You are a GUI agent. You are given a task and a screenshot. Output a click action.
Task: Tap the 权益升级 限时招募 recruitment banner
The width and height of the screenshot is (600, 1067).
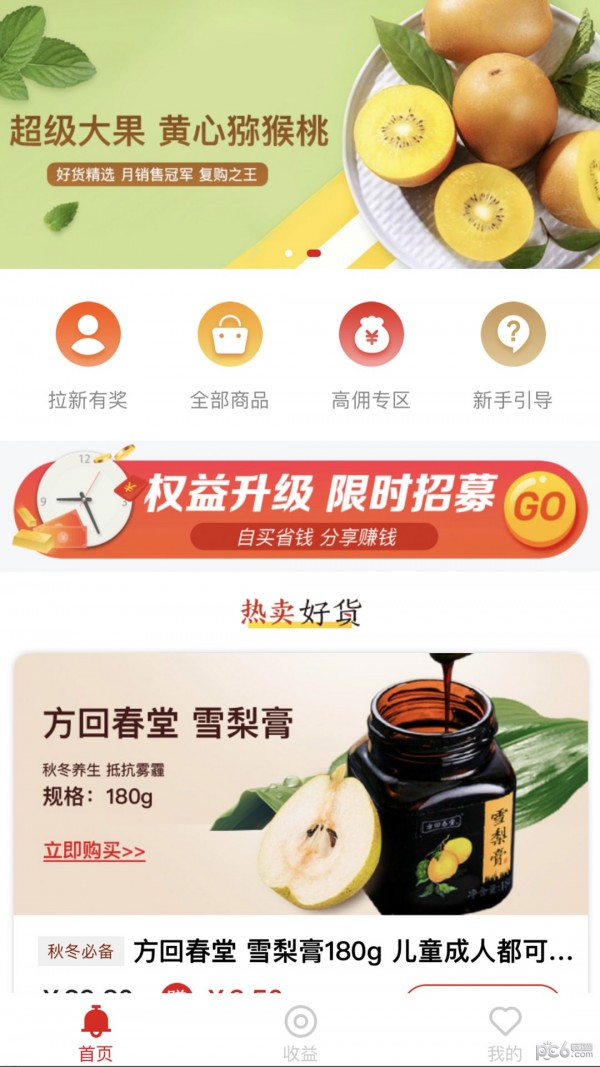point(300,506)
